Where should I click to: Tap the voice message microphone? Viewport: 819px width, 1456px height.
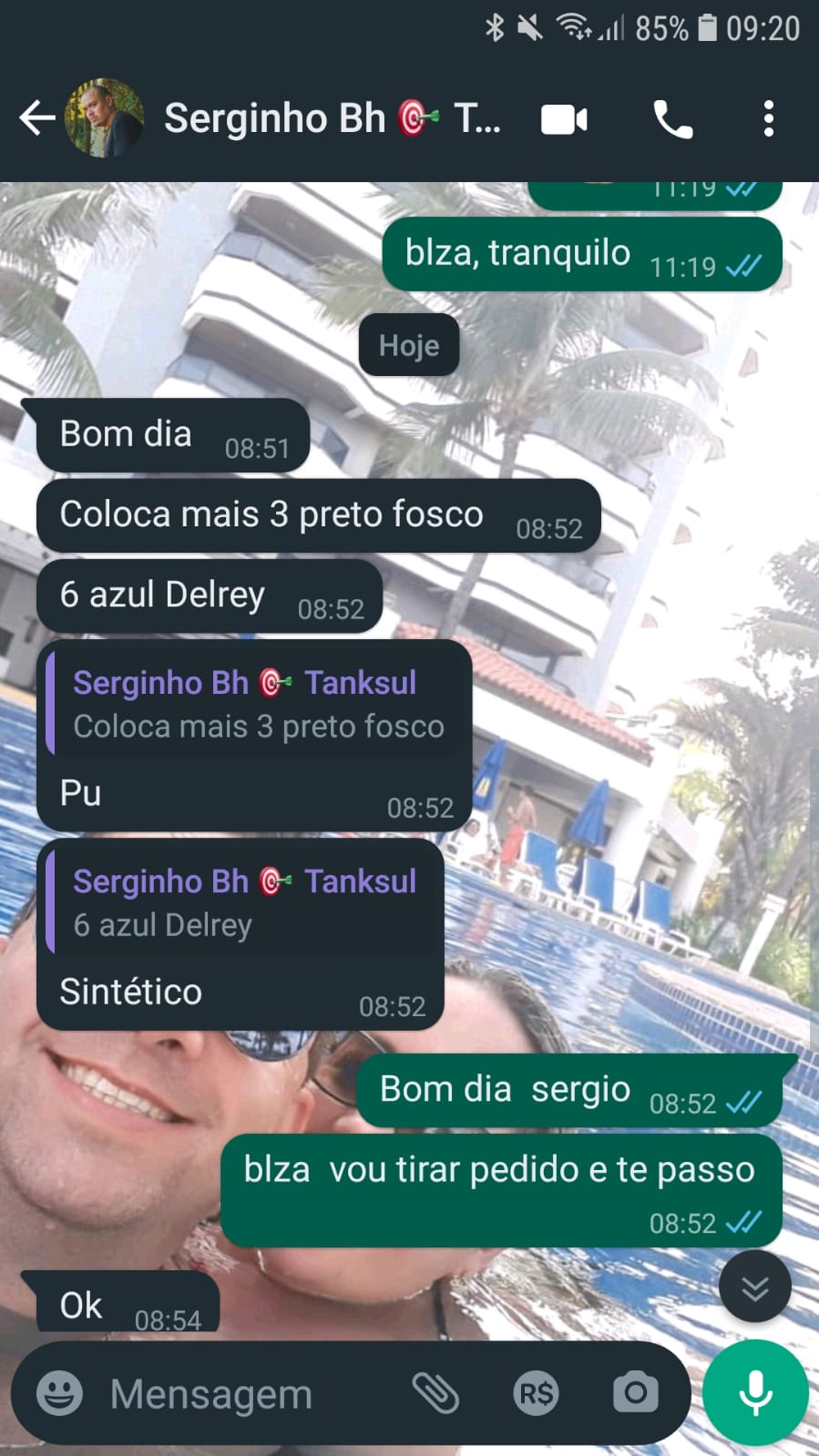click(x=755, y=1393)
